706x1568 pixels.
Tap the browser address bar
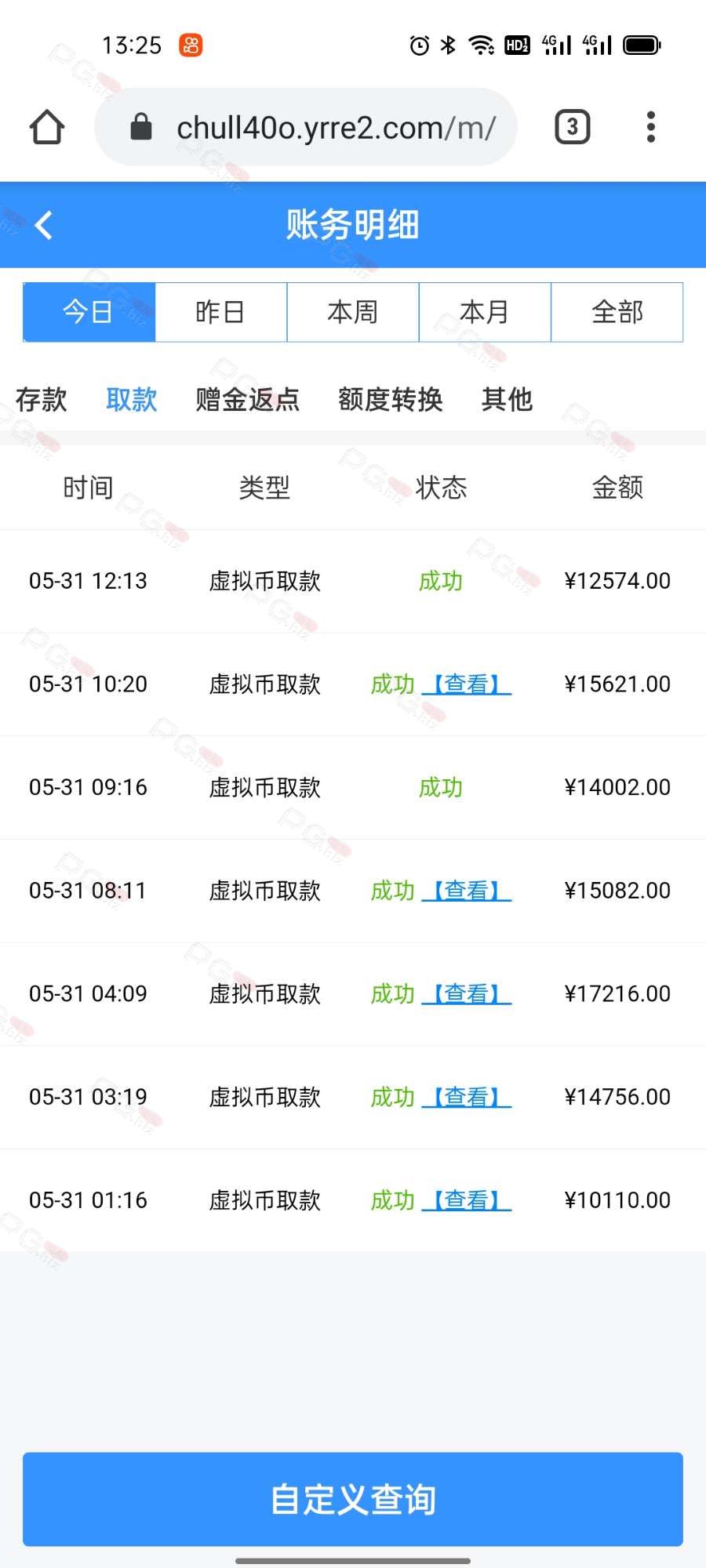pyautogui.click(x=314, y=127)
